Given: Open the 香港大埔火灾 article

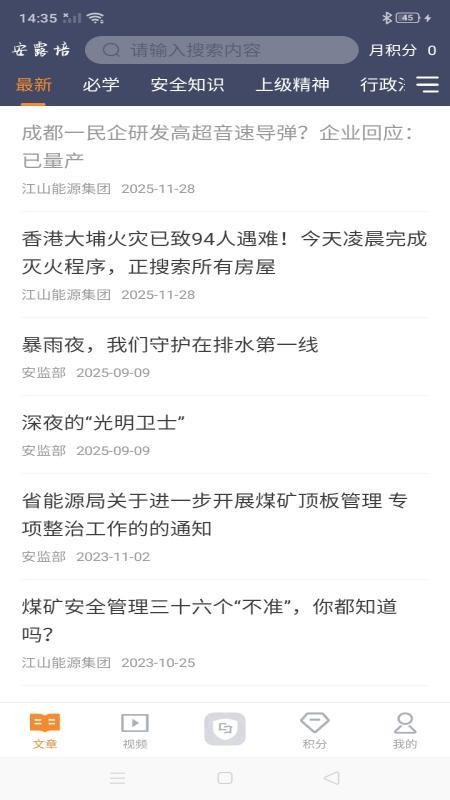Looking at the screenshot, I should [224, 265].
